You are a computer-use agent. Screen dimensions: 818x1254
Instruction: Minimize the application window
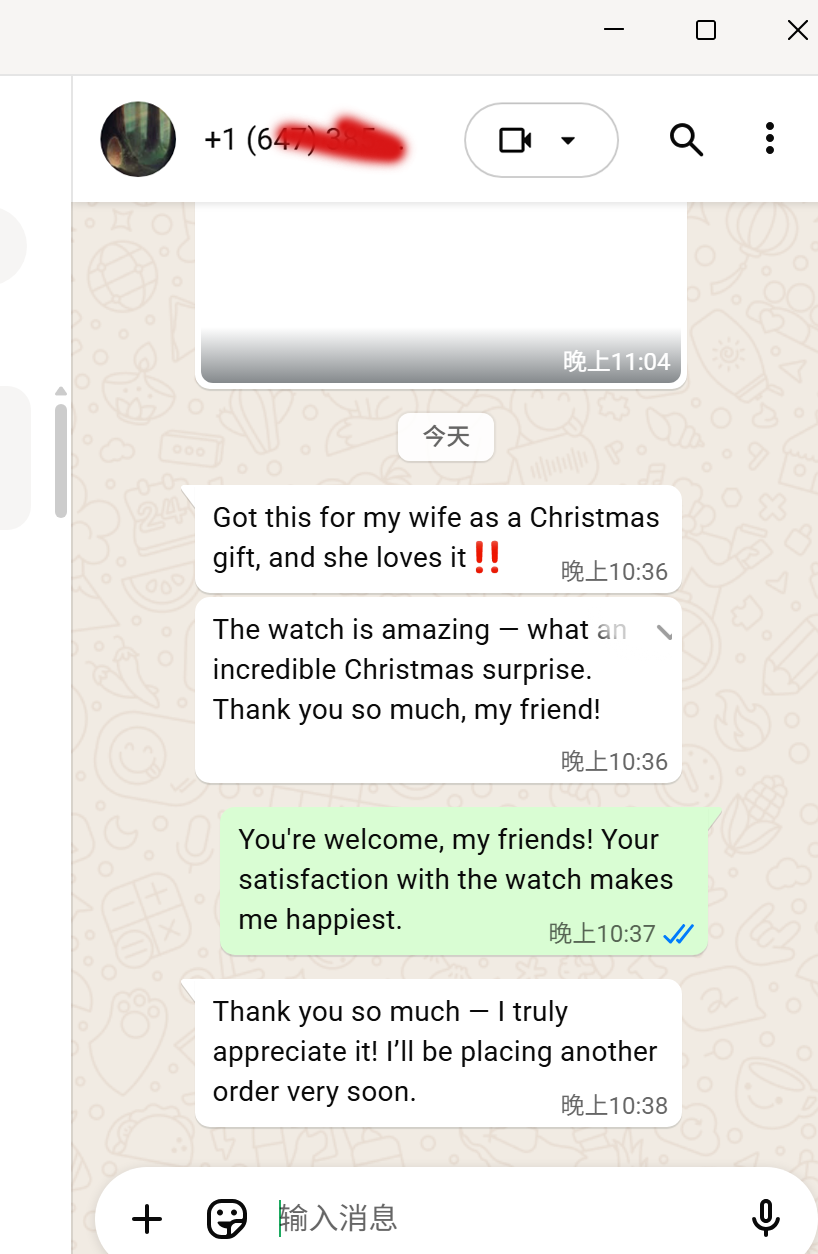[614, 30]
